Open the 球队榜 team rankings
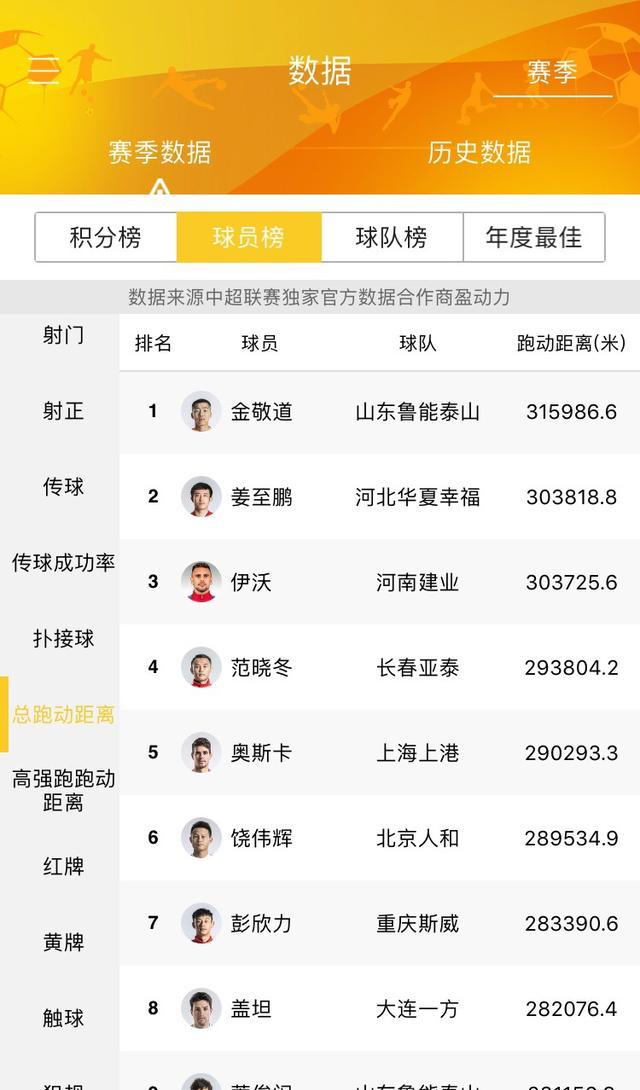640x1090 pixels. (392, 237)
